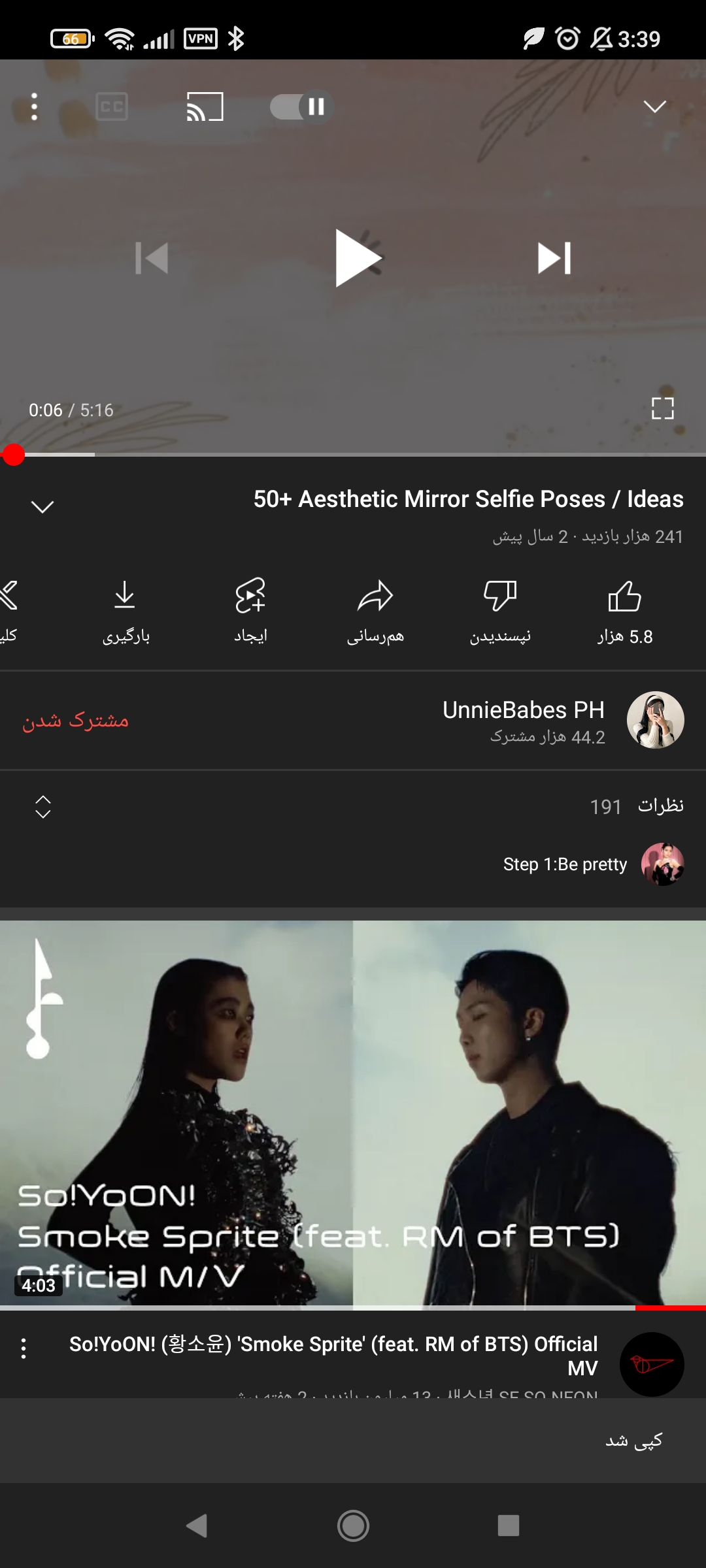Expand the comments section
The height and width of the screenshot is (1568, 706).
pos(42,807)
